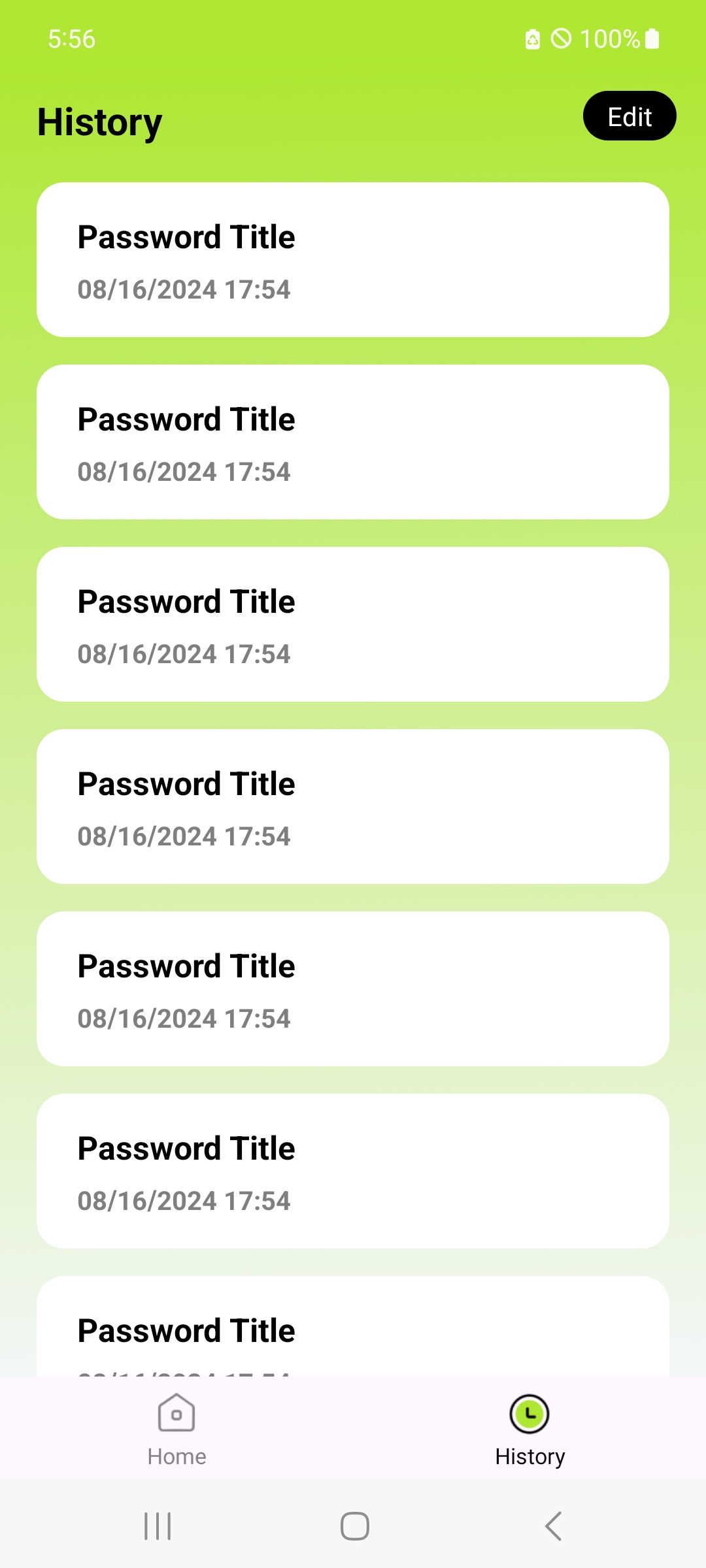This screenshot has height=1568, width=706.
Task: Tap the Edit button in the History header
Action: point(630,116)
